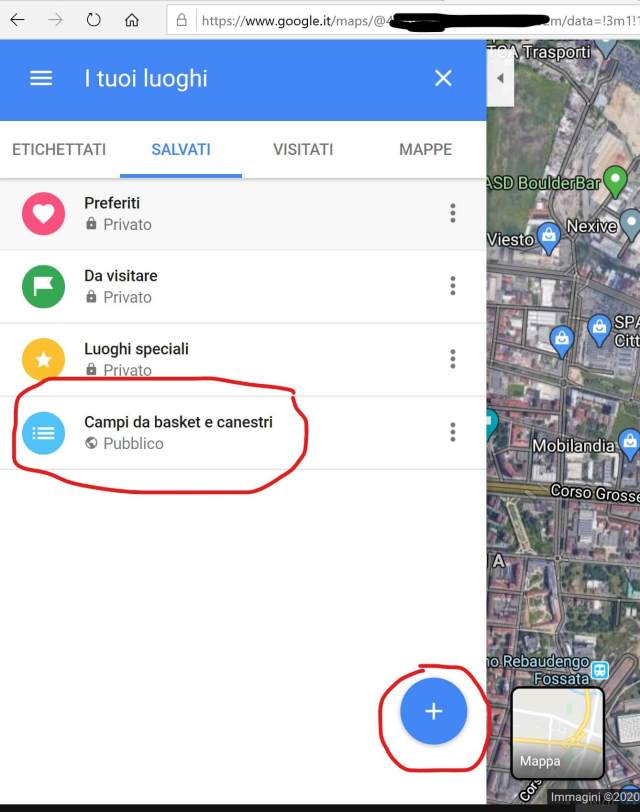Image resolution: width=640 pixels, height=812 pixels.
Task: Switch to Mappa view layer
Action: point(558,733)
